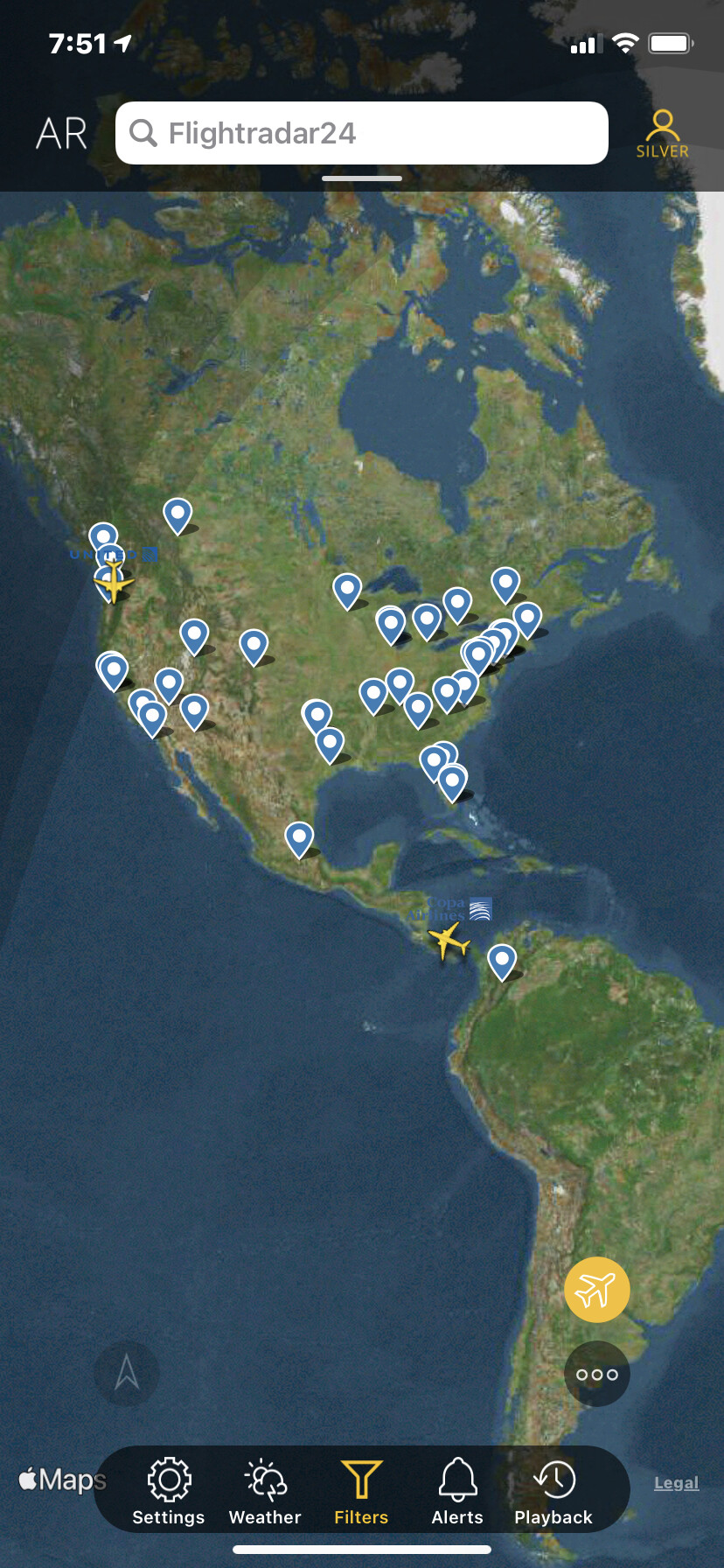Tap the airport pin in Mexico
The width and height of the screenshot is (724, 1568).
pyautogui.click(x=299, y=837)
